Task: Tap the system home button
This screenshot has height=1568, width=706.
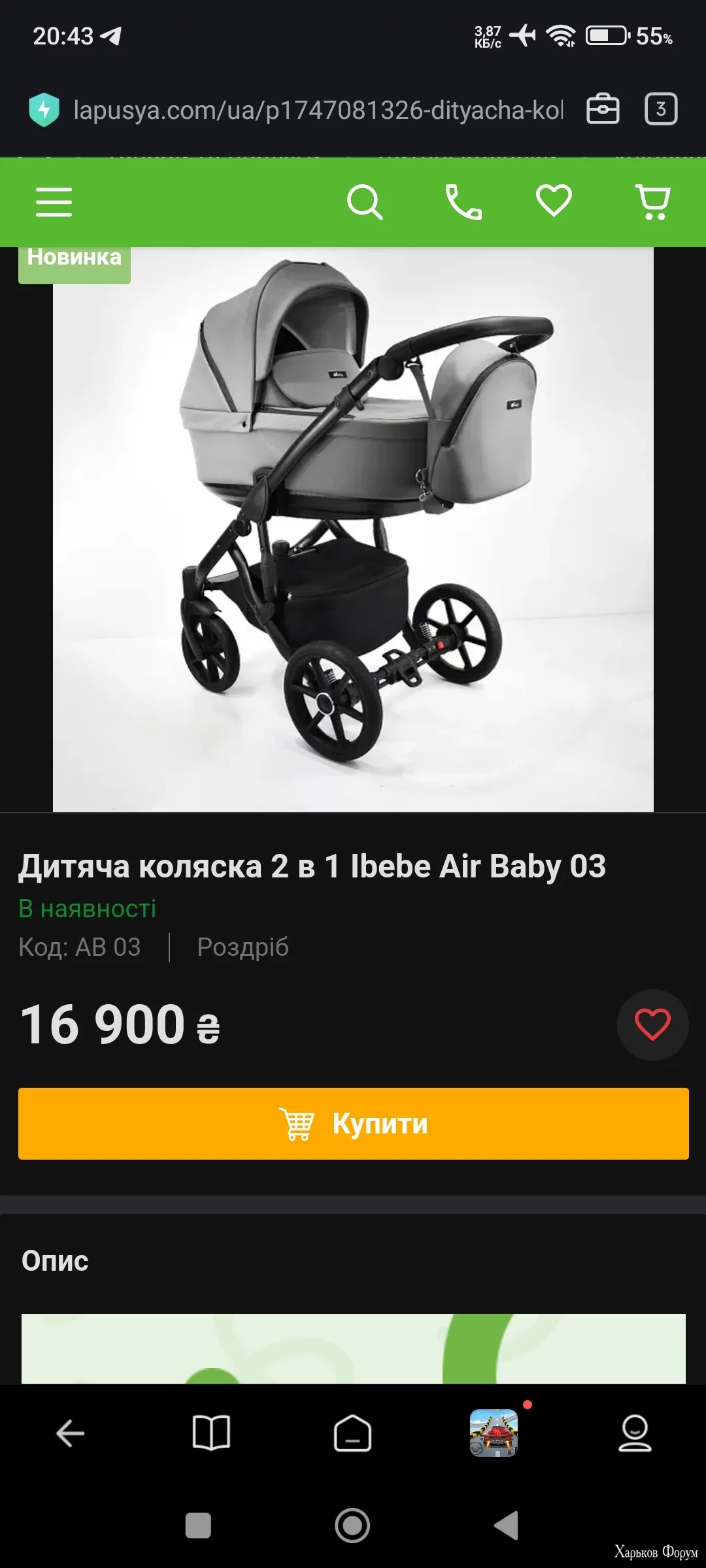Action: pyautogui.click(x=352, y=1526)
